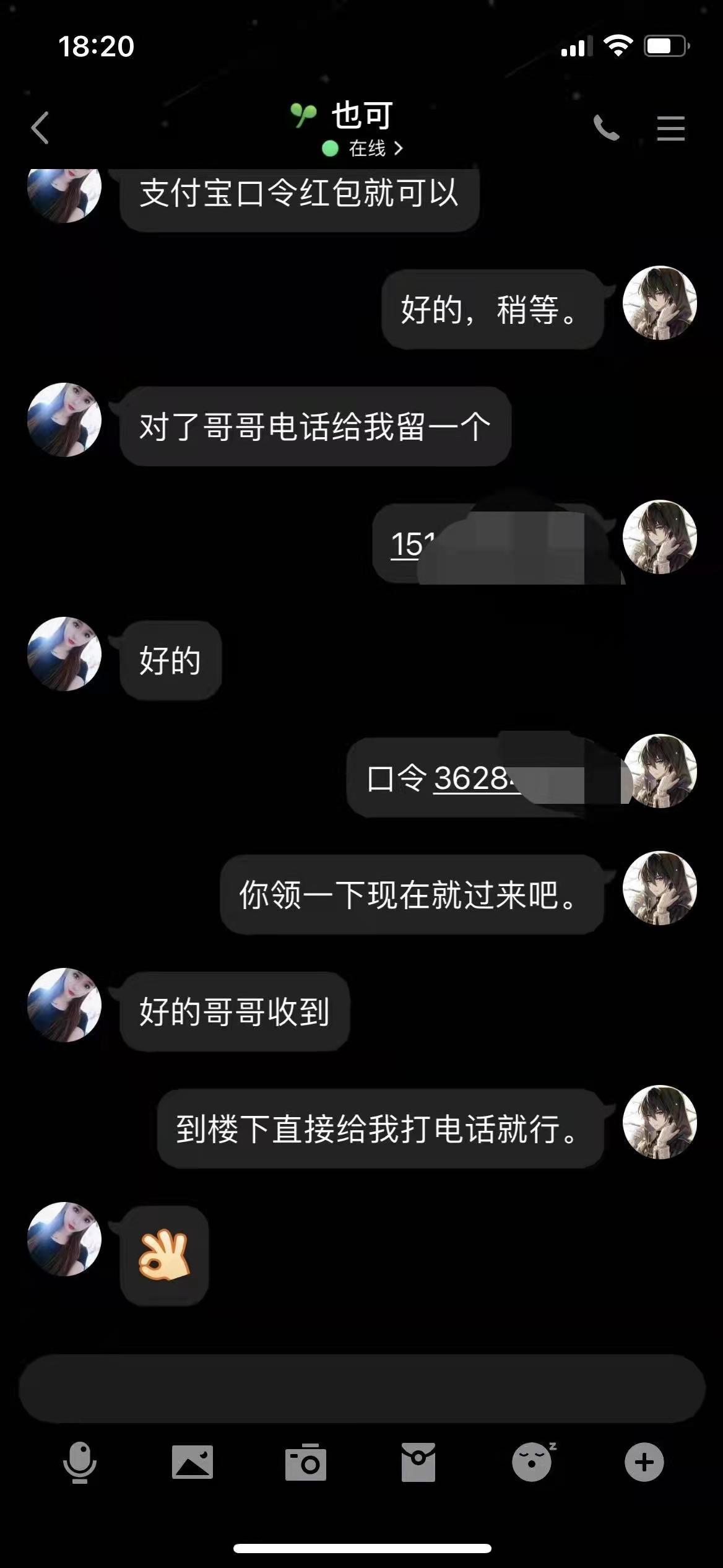The width and height of the screenshot is (723, 1568).
Task: Go back from the 也可 chat
Action: tap(40, 128)
